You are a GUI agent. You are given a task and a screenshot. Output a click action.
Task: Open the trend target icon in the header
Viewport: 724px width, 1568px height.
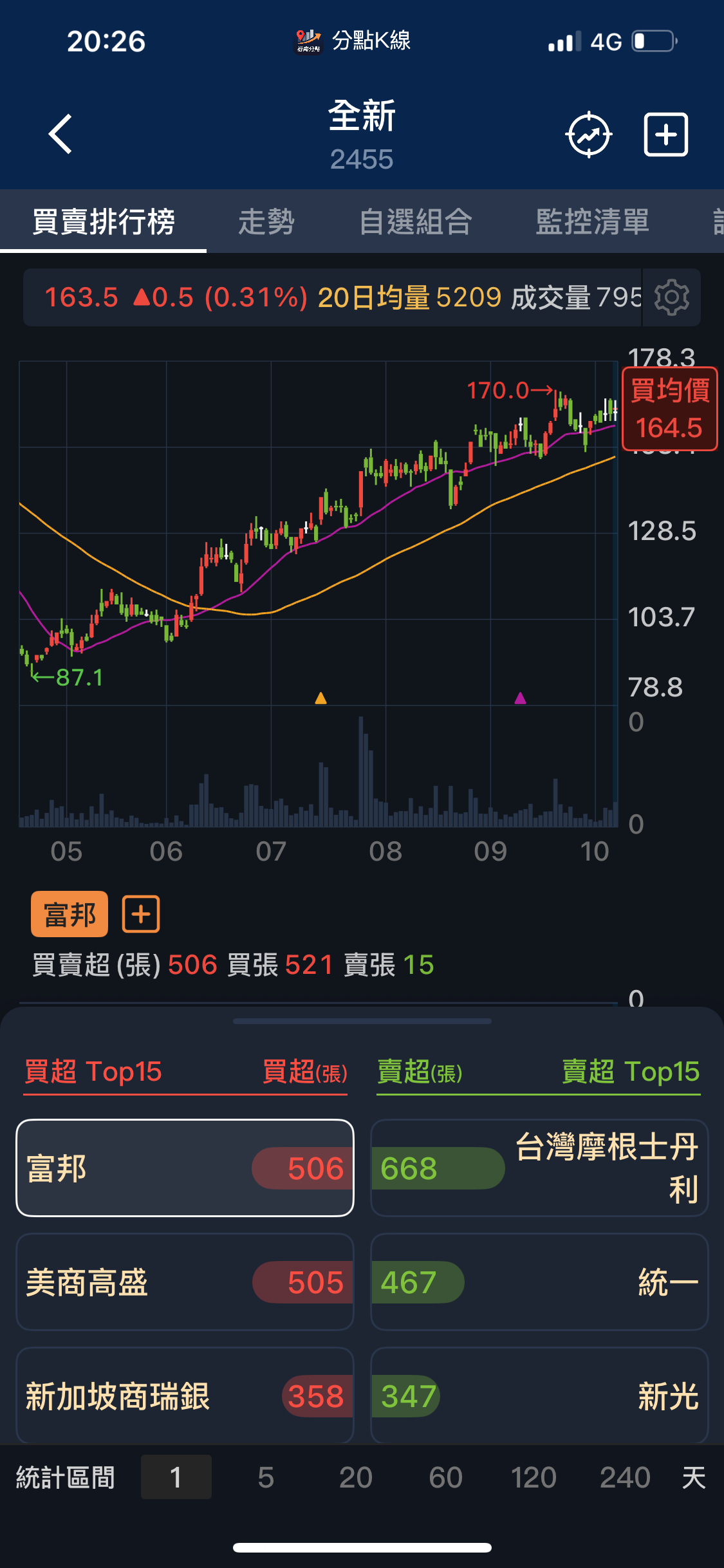point(588,135)
